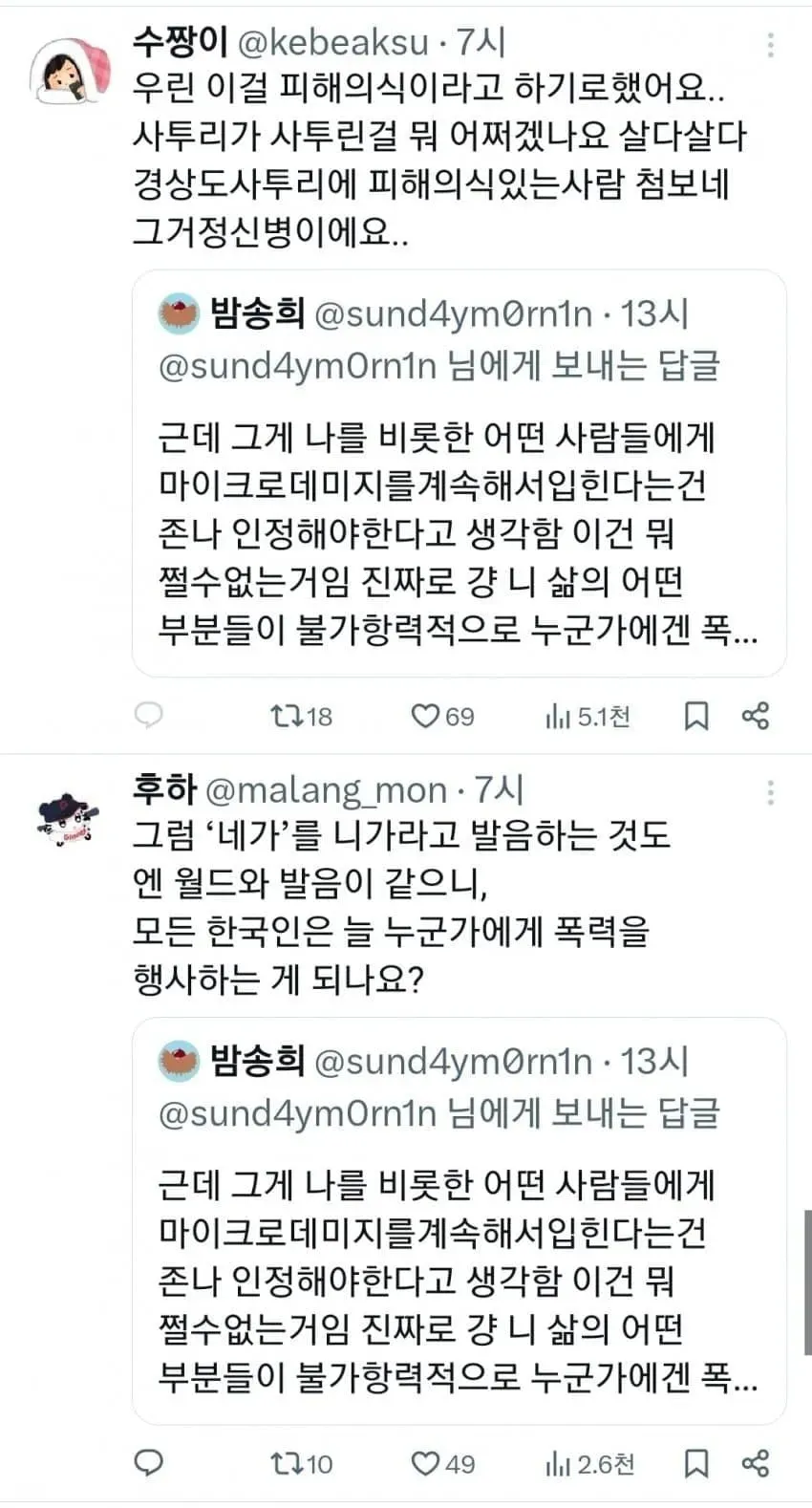
Task: Share 후하's tweet
Action: [x=756, y=1463]
